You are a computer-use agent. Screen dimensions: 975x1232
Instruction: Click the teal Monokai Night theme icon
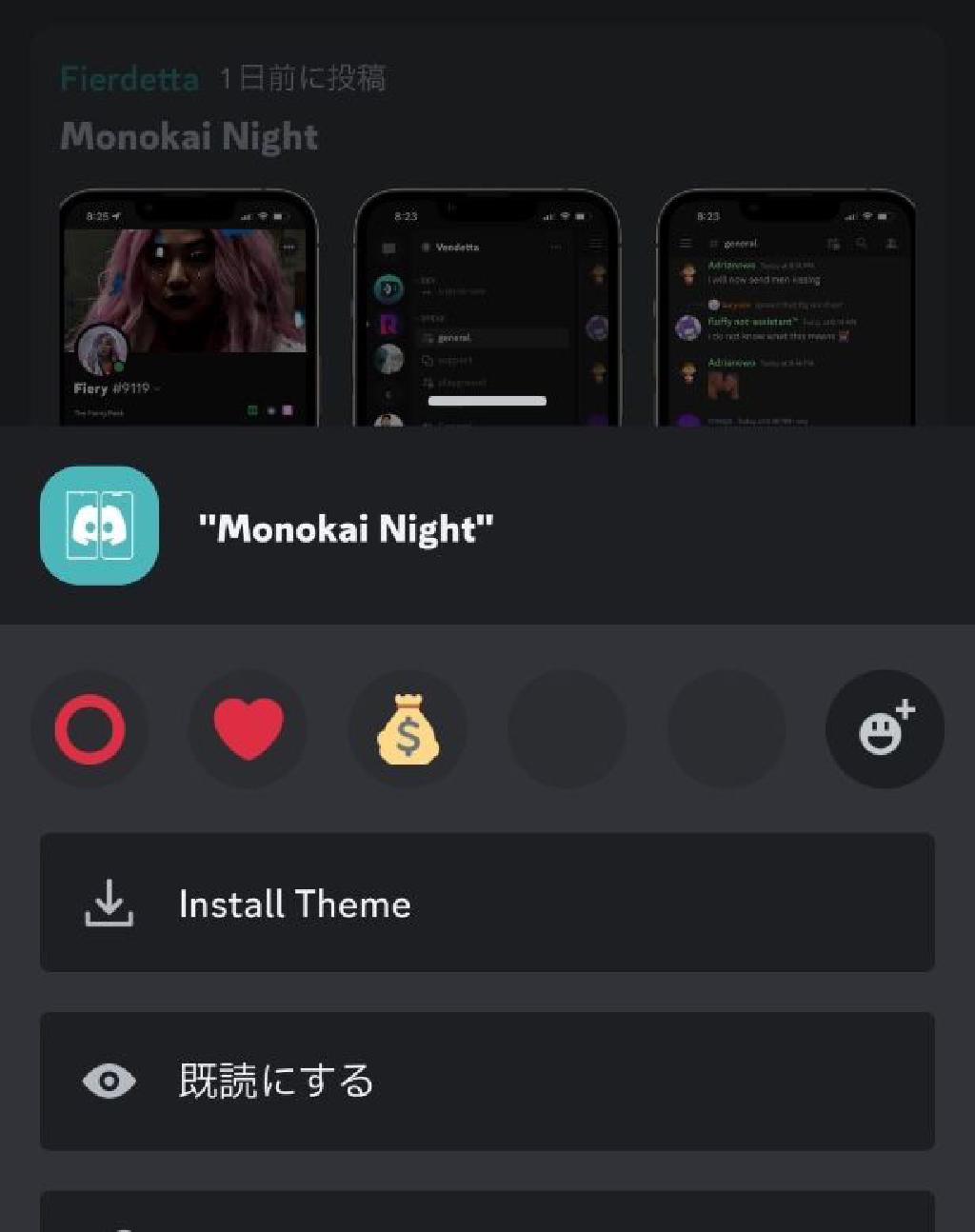99,525
